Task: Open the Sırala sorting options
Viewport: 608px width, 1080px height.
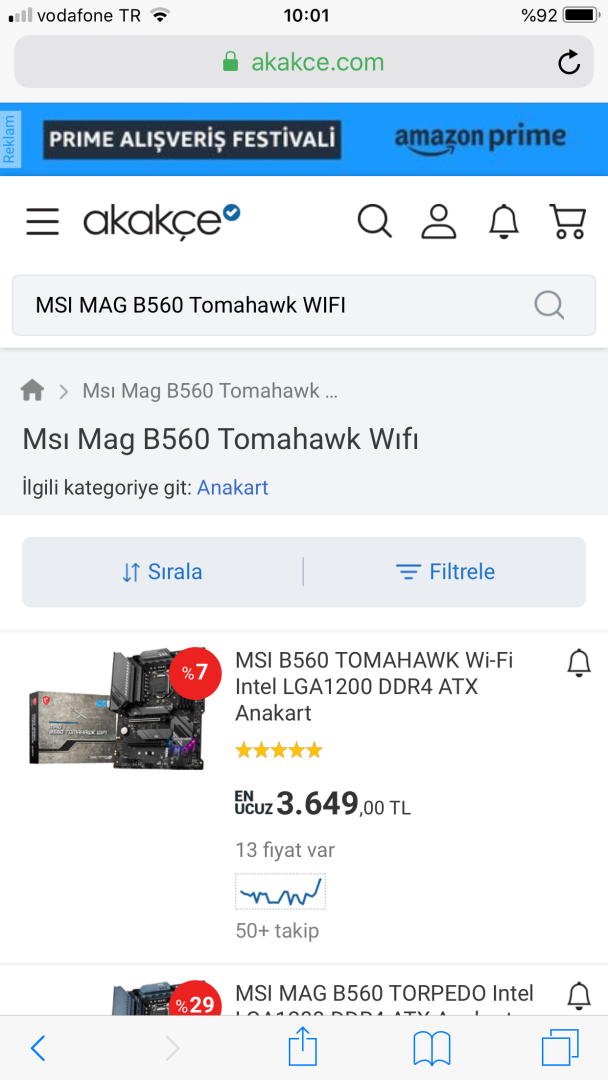Action: [x=162, y=572]
